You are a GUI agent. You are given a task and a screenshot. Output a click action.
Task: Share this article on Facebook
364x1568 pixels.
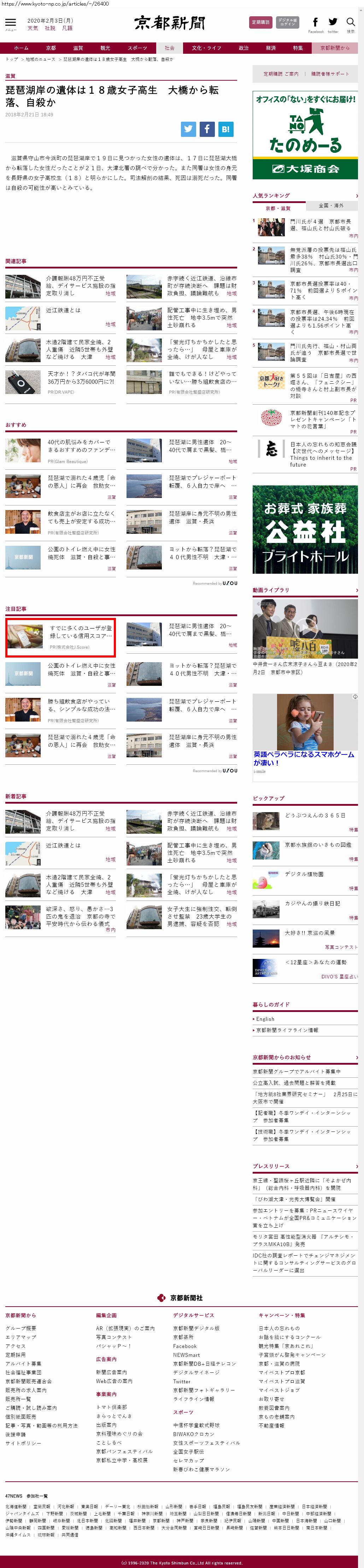(207, 128)
